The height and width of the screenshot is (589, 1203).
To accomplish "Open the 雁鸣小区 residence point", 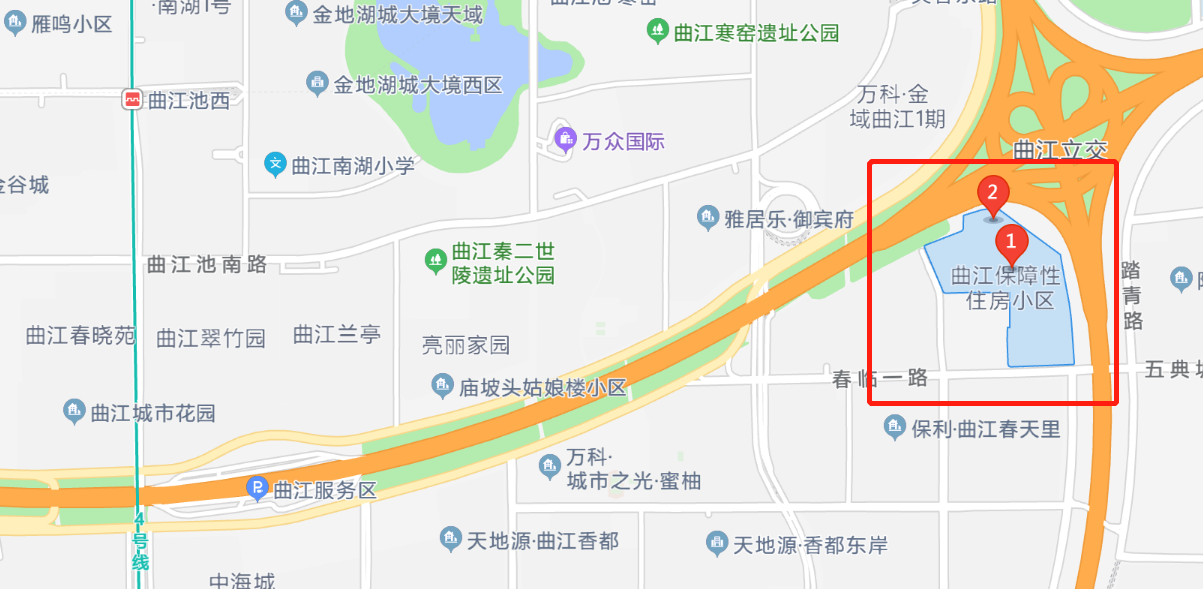I will coord(15,24).
